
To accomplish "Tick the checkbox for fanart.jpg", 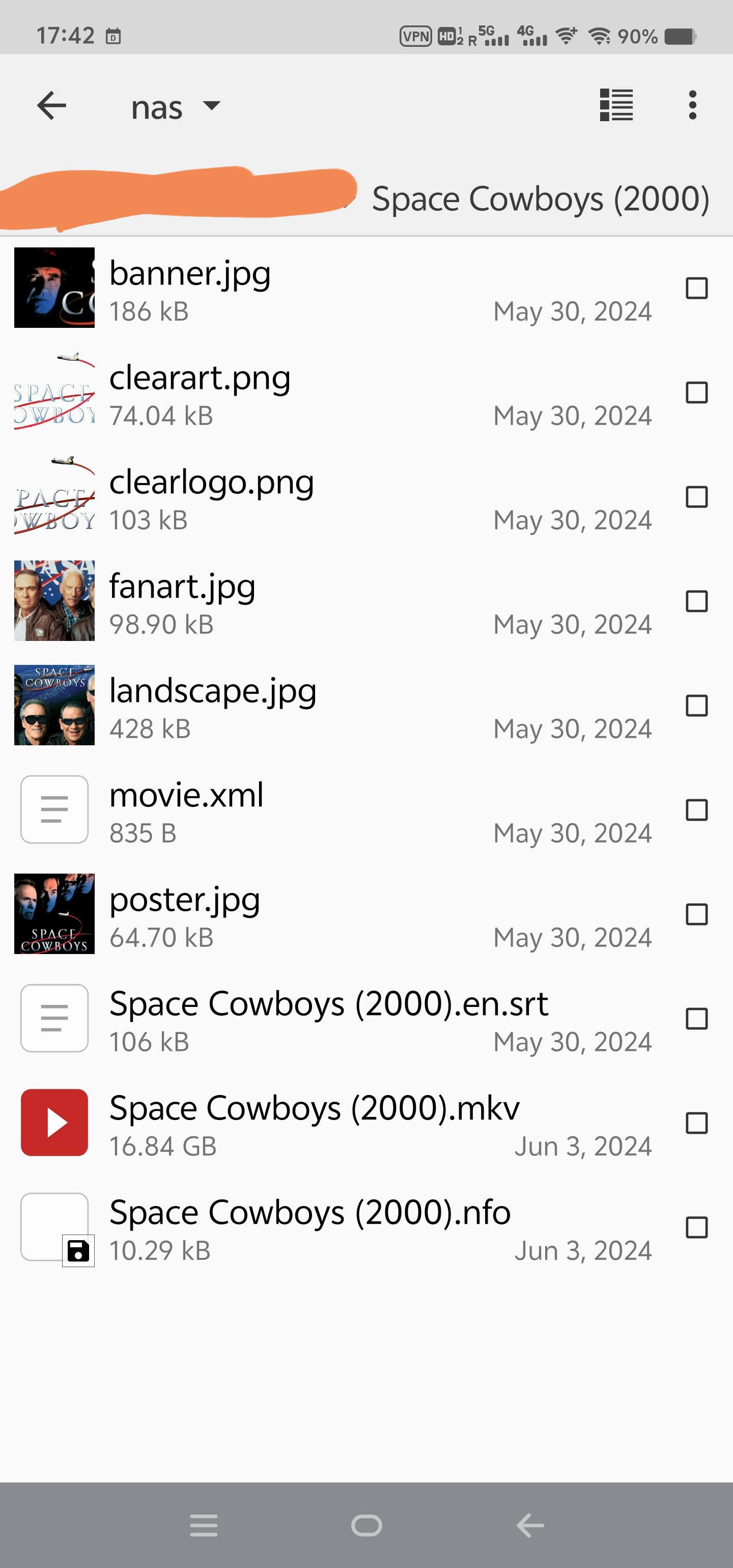I will (696, 601).
